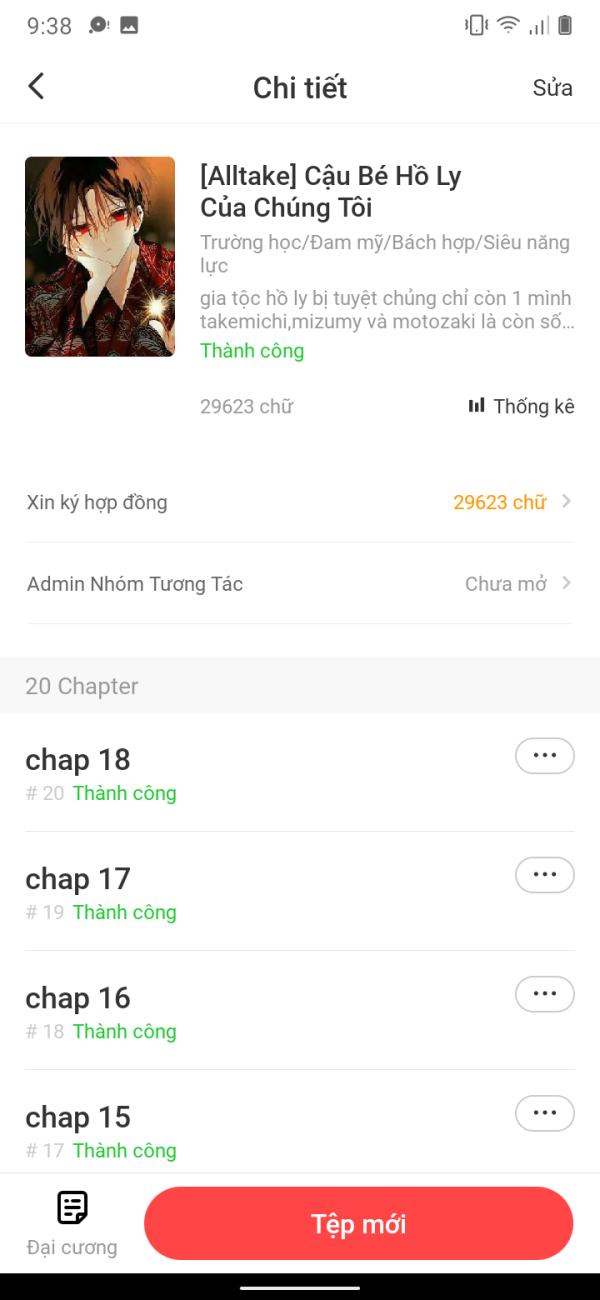Tap Sửa to edit the story
Viewport: 600px width, 1300px height.
pos(552,88)
